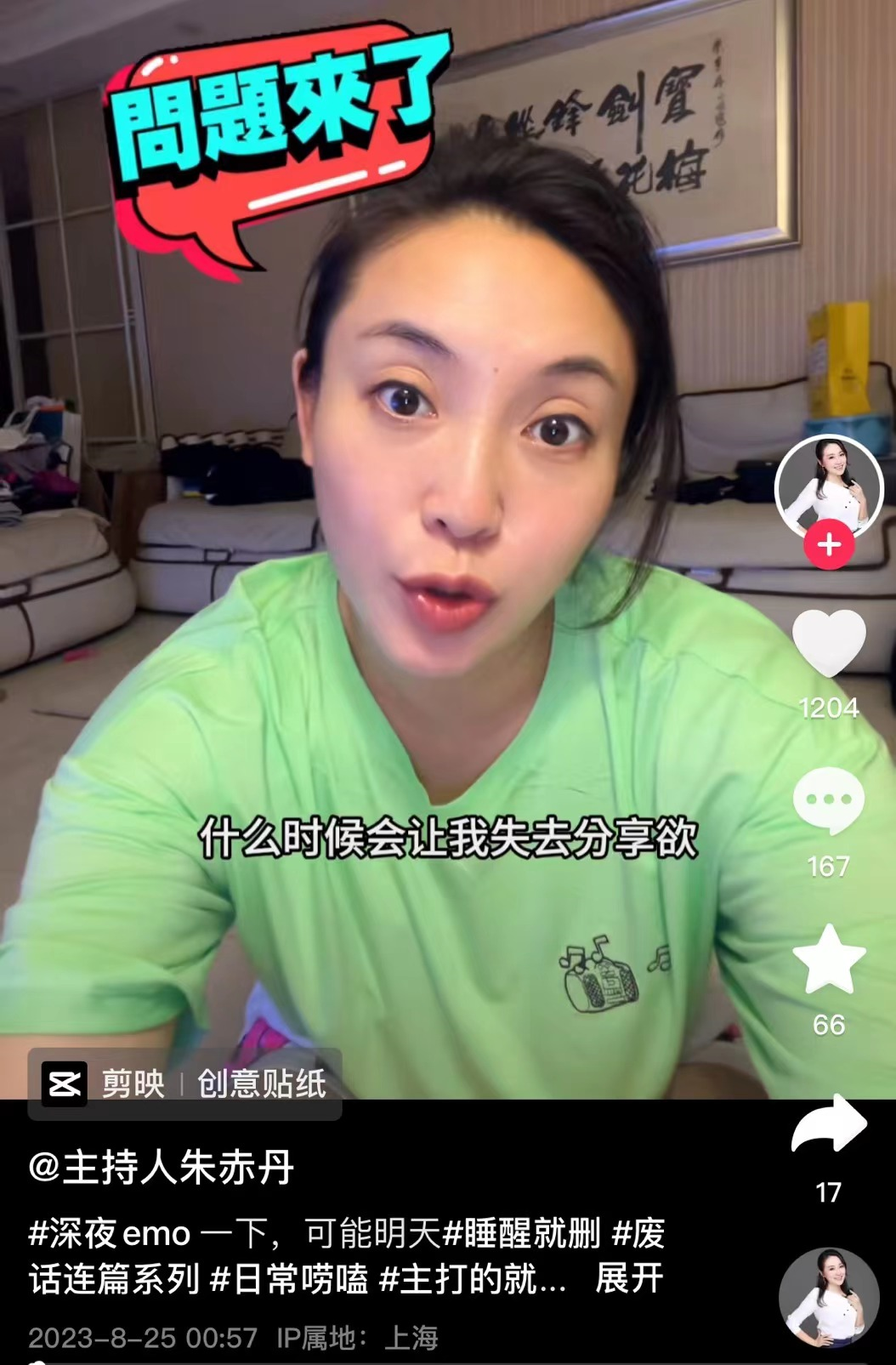Follow creator with red plus button
Image resolution: width=896 pixels, height=1365 pixels.
tap(829, 544)
